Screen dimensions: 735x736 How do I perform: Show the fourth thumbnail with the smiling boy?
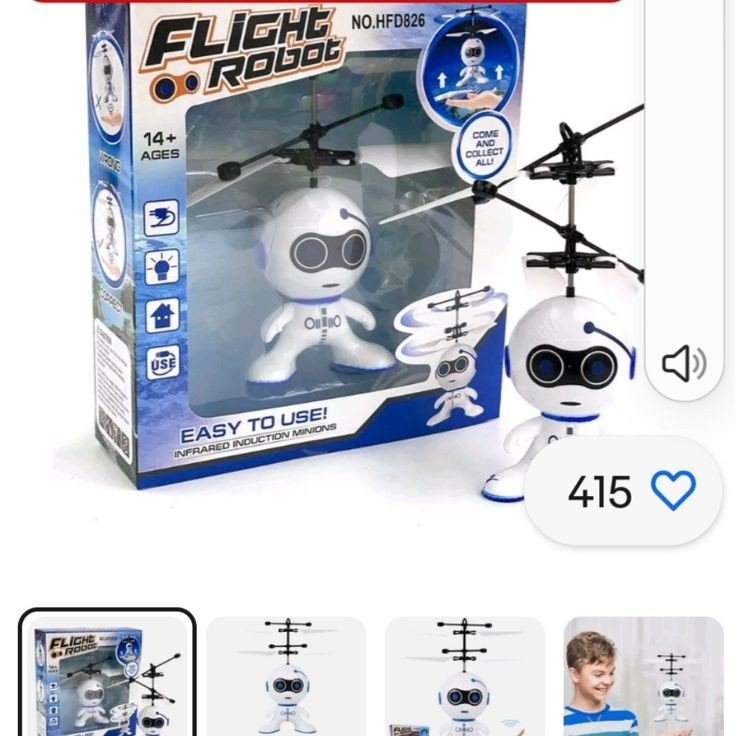(643, 676)
